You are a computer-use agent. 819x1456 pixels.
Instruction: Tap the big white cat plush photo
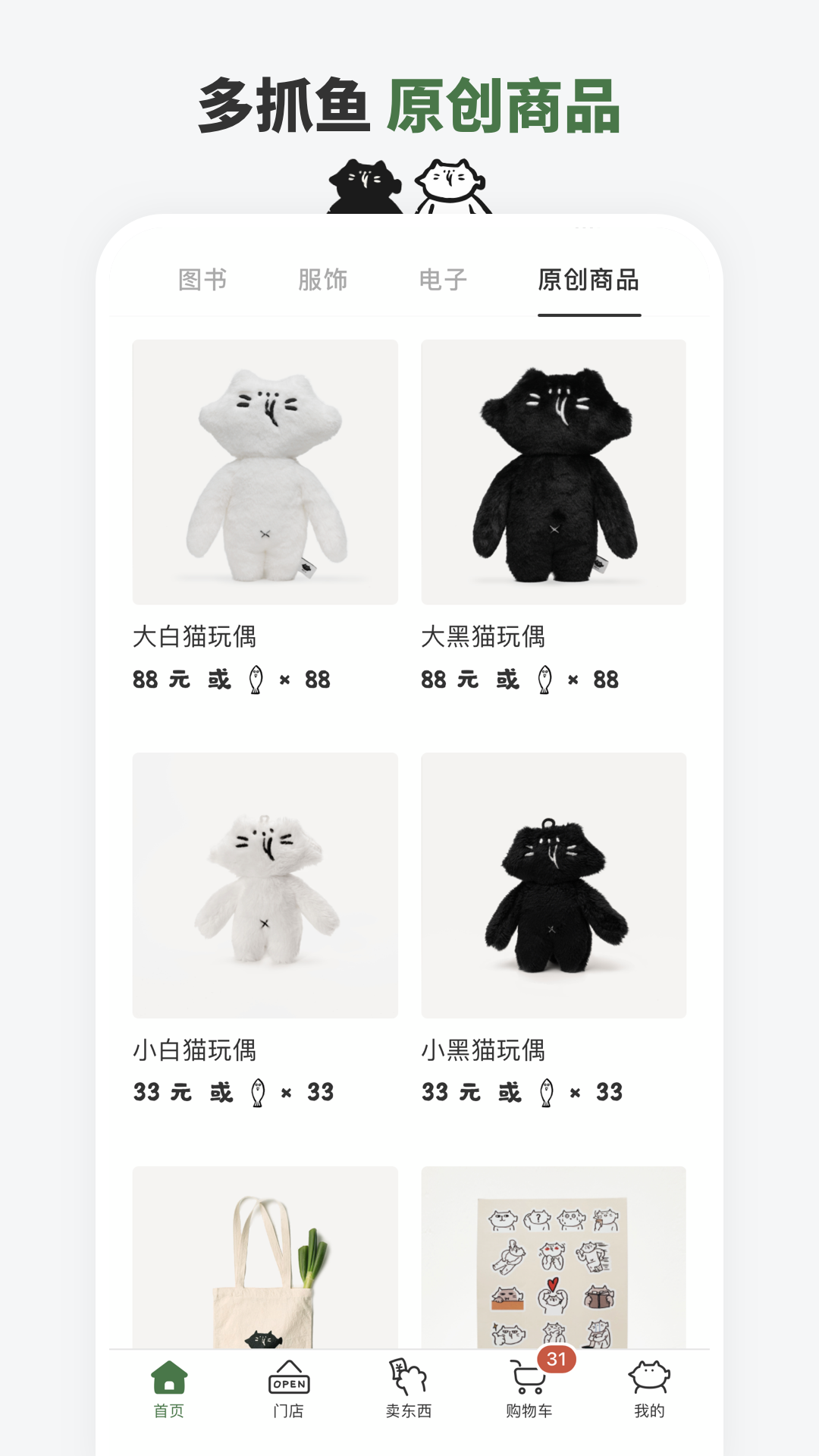[265, 470]
